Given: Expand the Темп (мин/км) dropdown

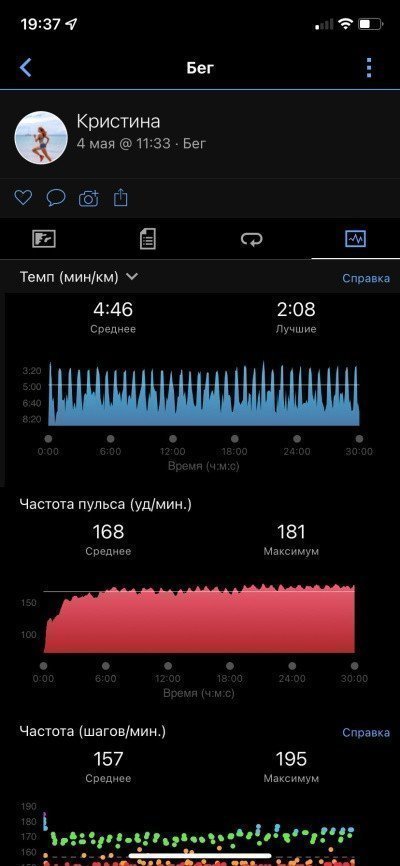Looking at the screenshot, I should 78,277.
